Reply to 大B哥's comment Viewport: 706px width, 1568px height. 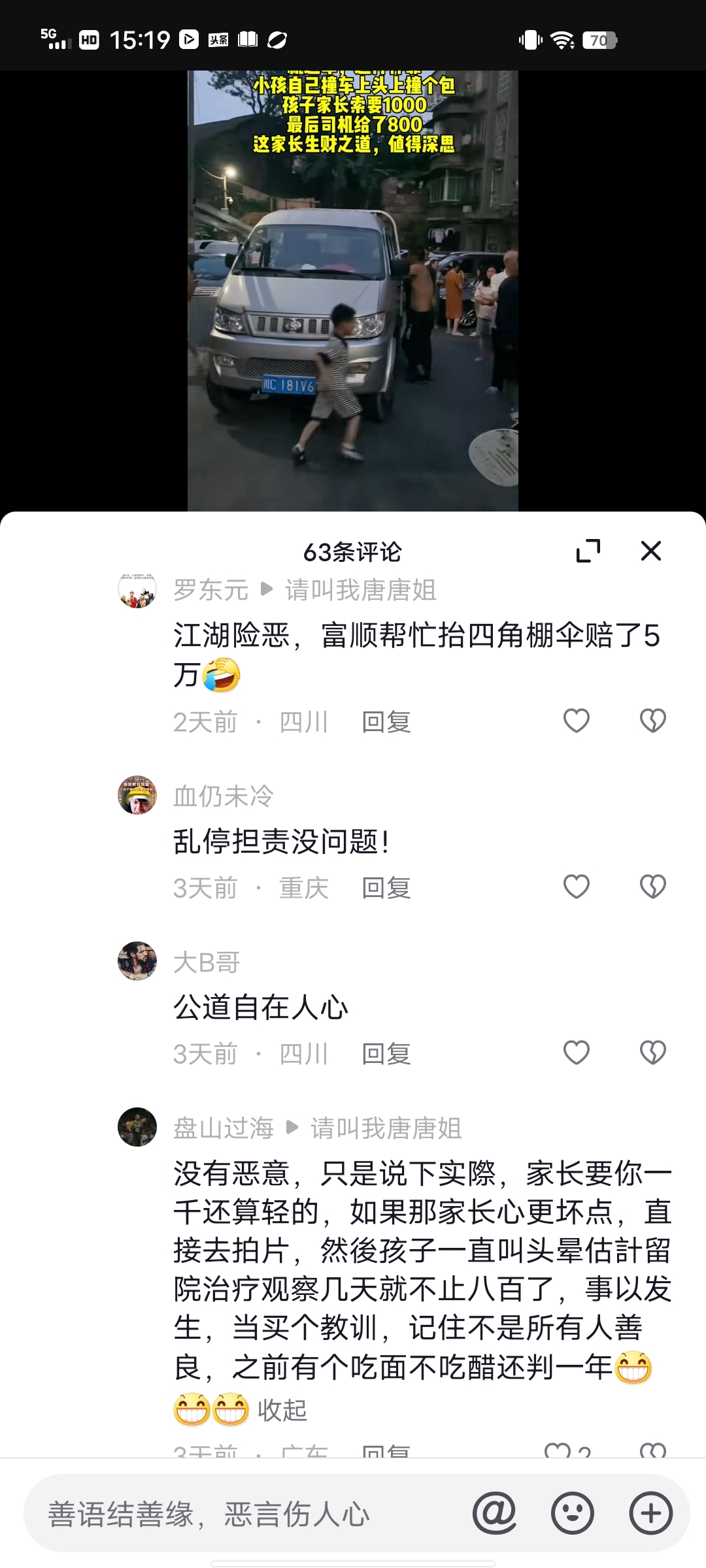pyautogui.click(x=386, y=1054)
